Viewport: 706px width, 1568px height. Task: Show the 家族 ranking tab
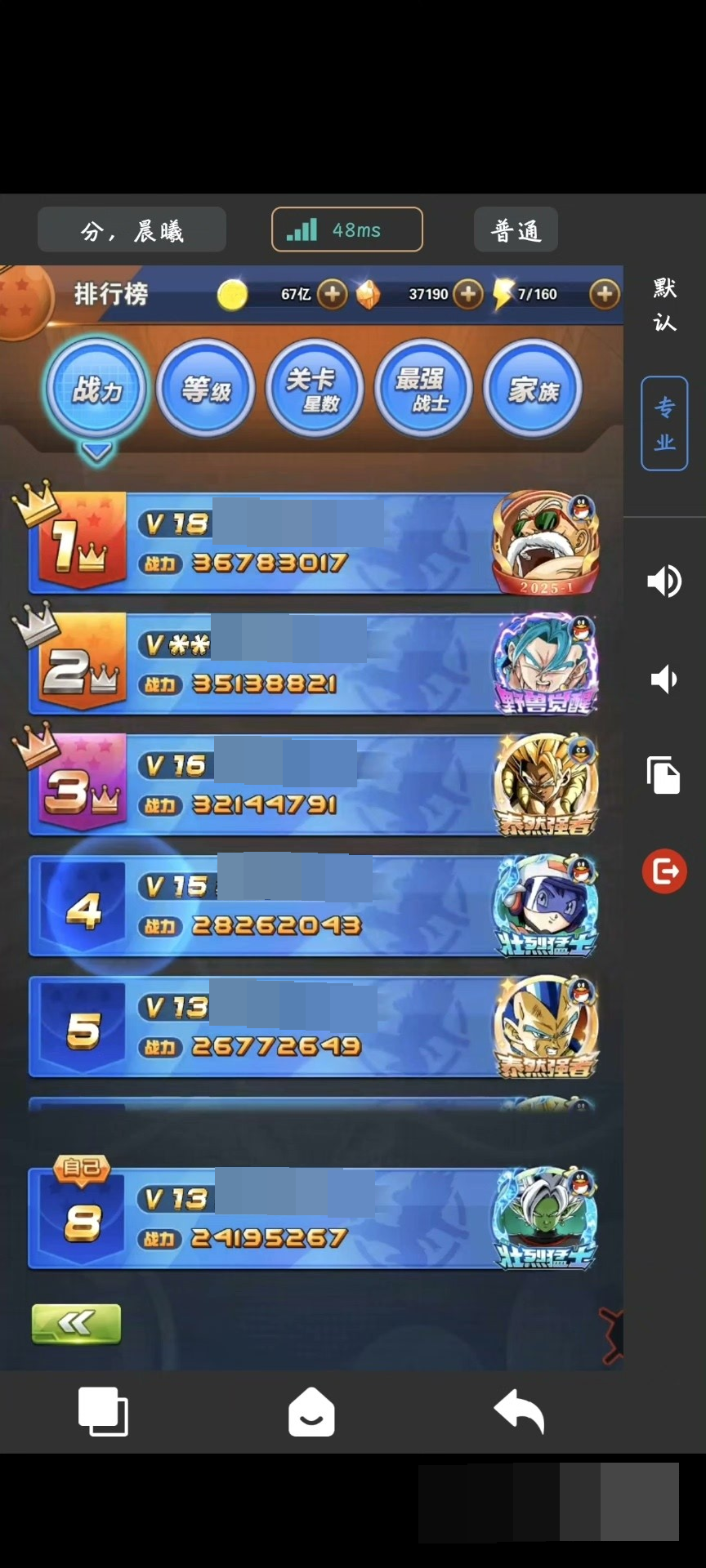(532, 390)
